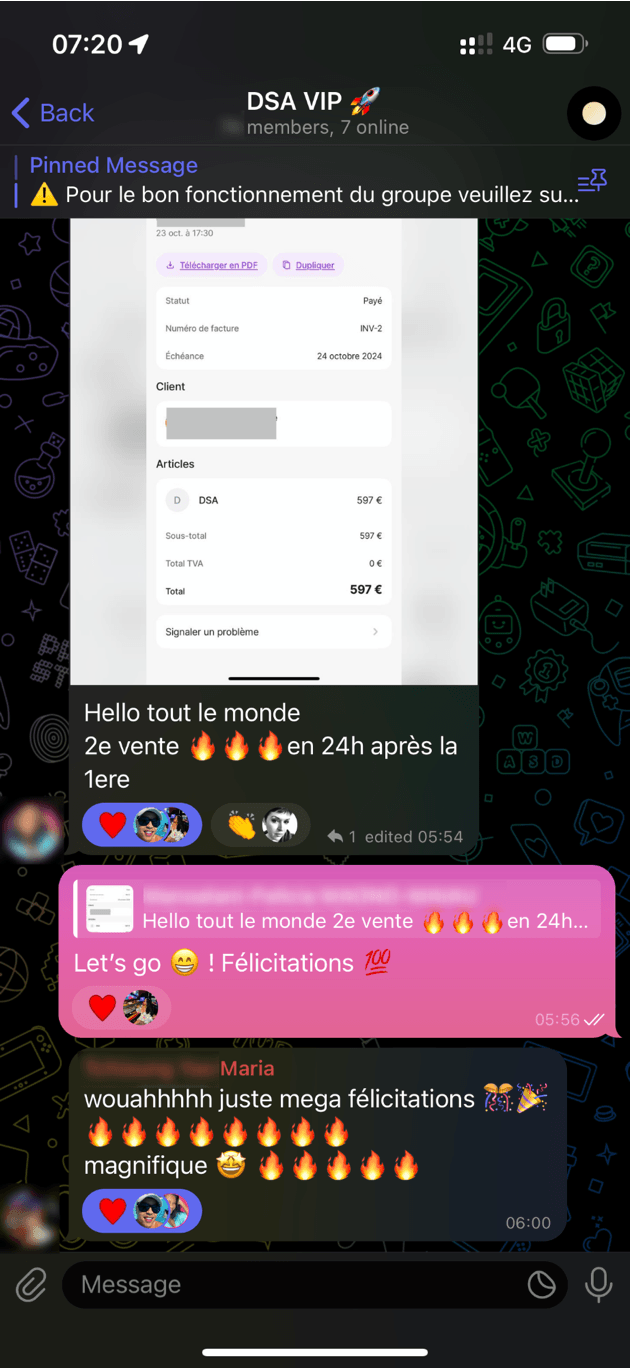Open the group profile picture
632x1368 pixels.
[593, 114]
